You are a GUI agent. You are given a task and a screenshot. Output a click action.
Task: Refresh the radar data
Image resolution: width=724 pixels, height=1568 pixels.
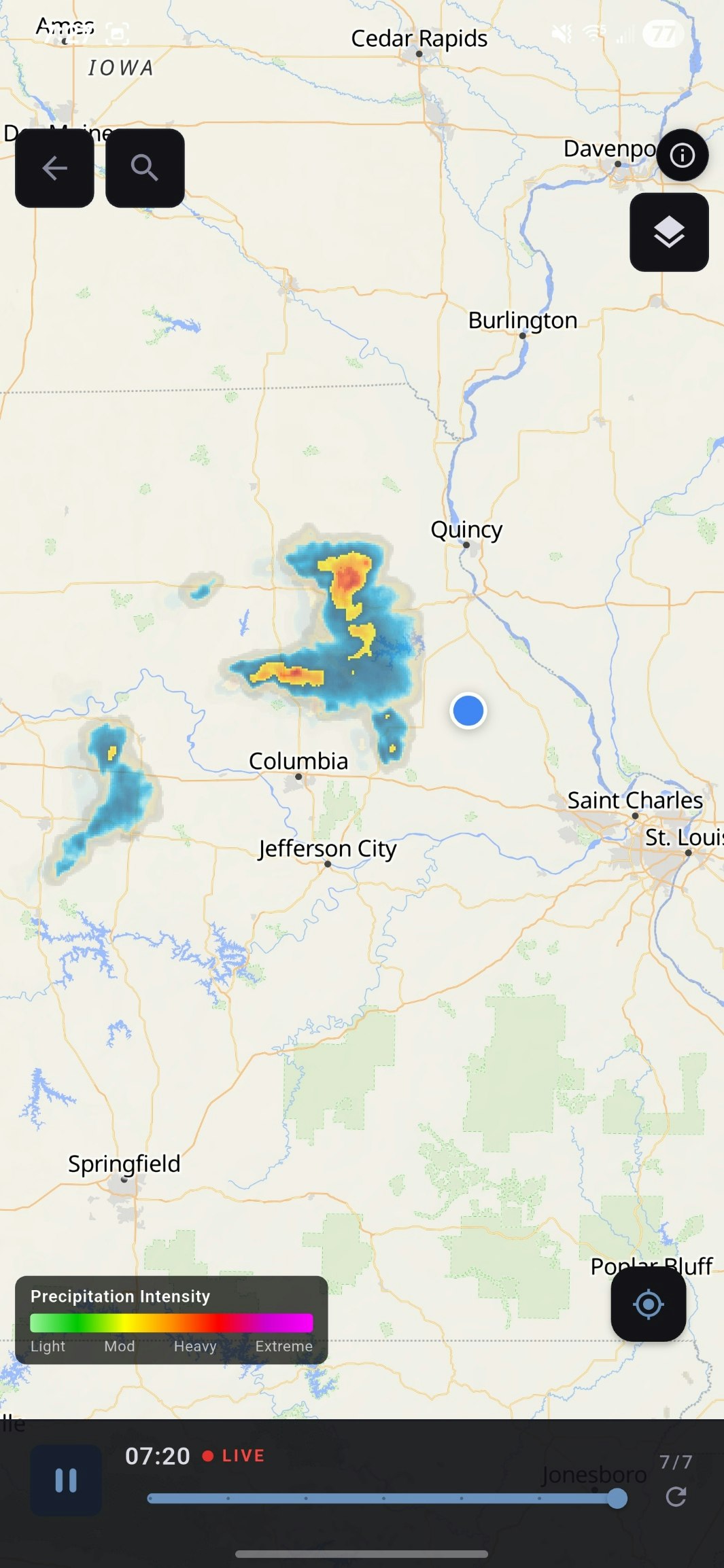[676, 1497]
